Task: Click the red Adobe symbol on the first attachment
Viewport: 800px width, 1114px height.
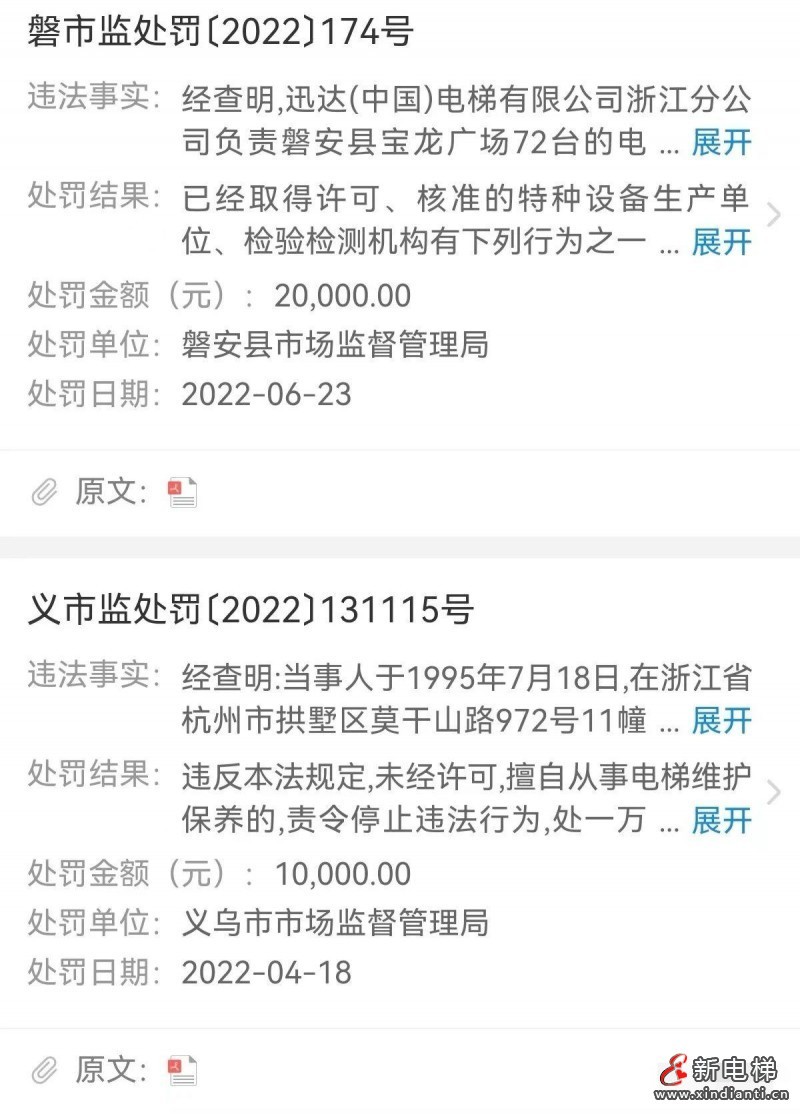Action: click(177, 485)
